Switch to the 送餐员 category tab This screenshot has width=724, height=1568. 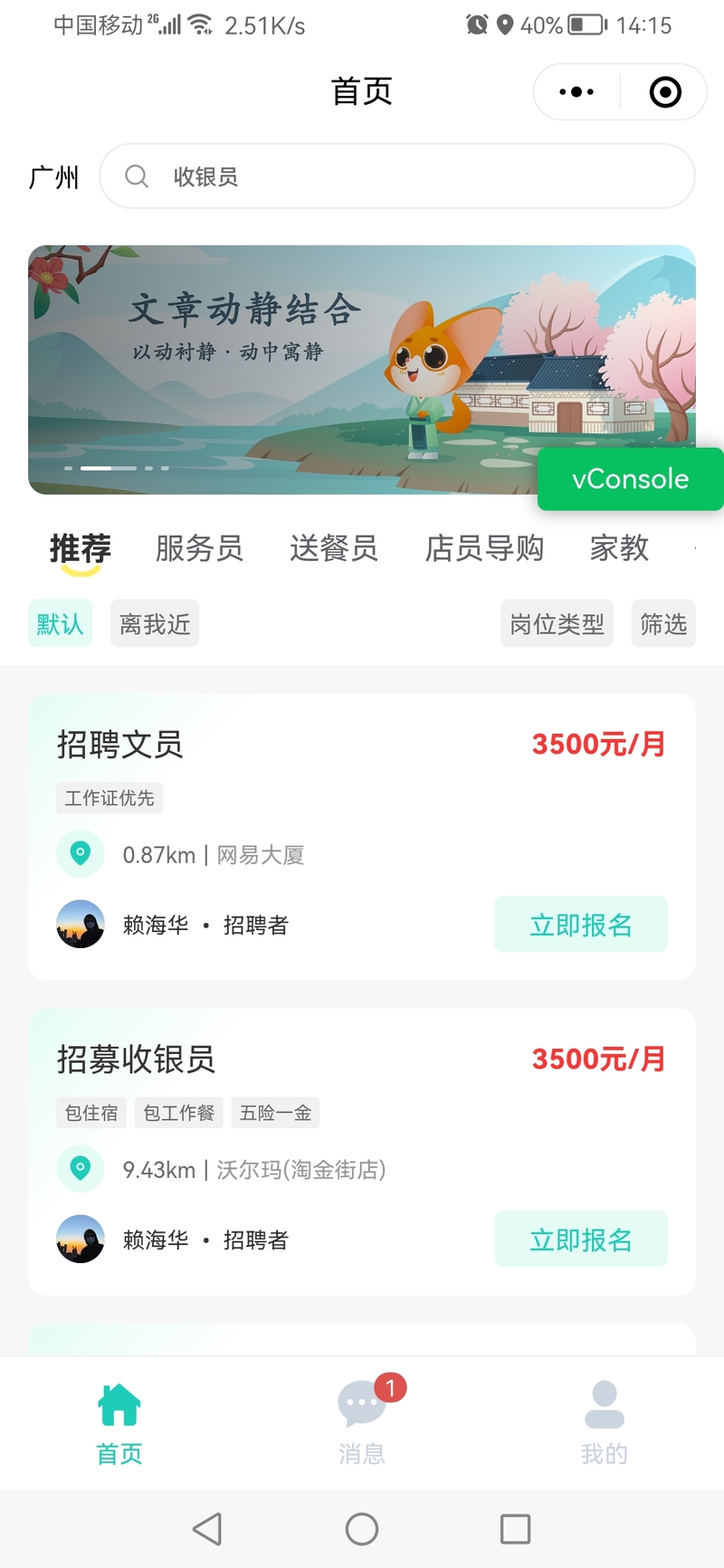[x=333, y=548]
